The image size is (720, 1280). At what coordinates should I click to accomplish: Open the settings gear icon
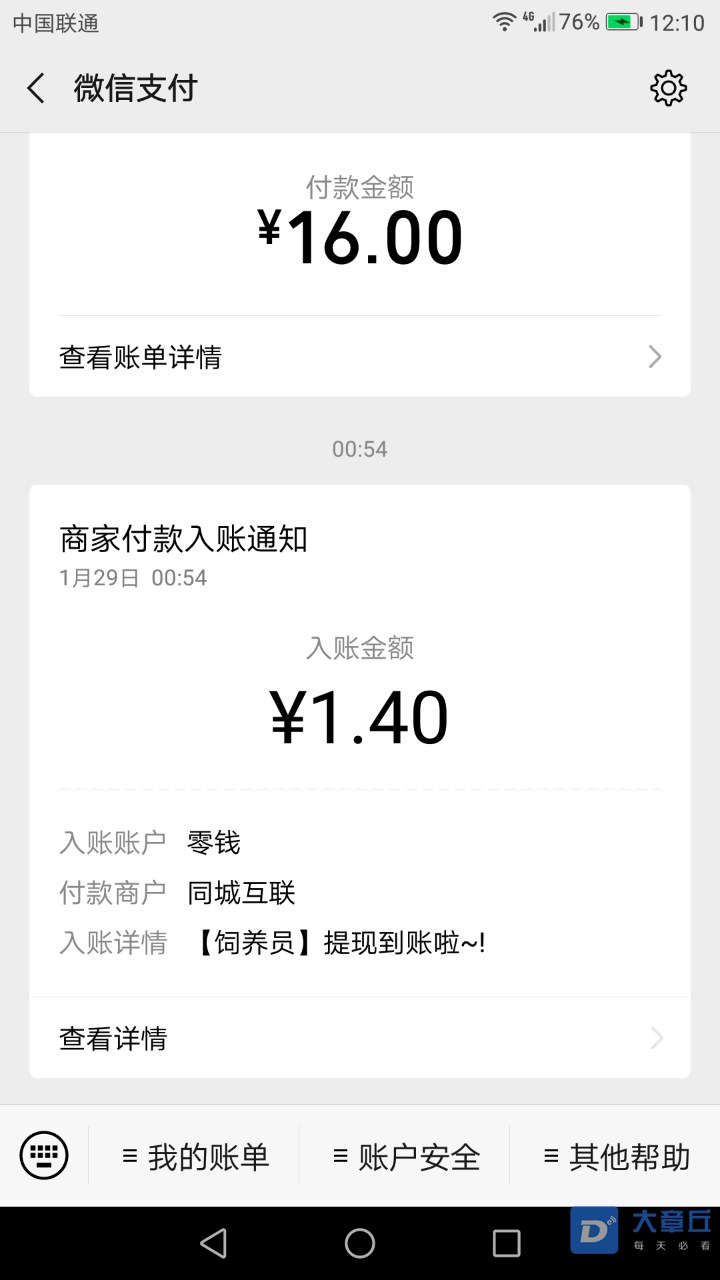(668, 88)
